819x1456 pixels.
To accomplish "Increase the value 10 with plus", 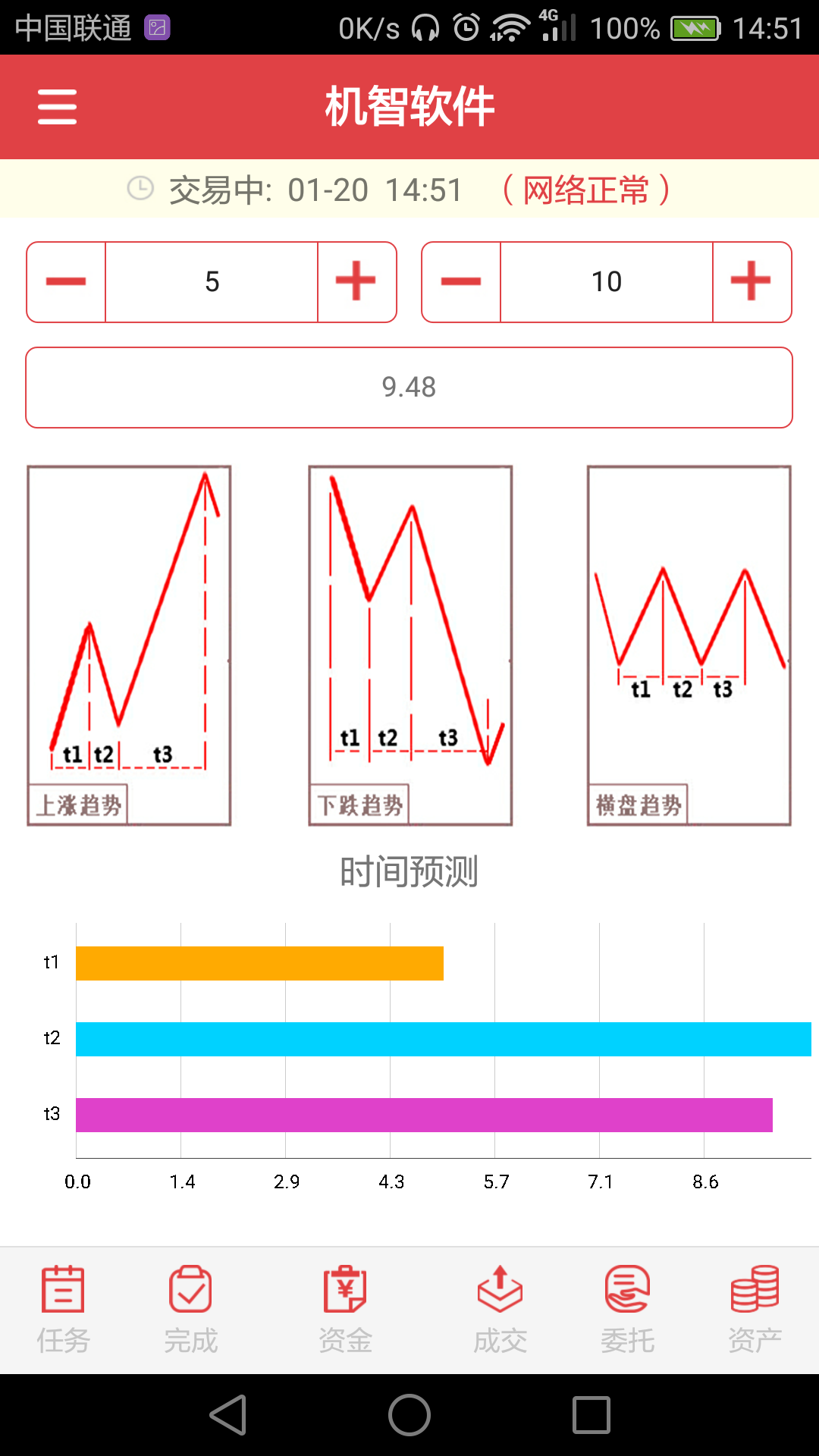I will 752,282.
